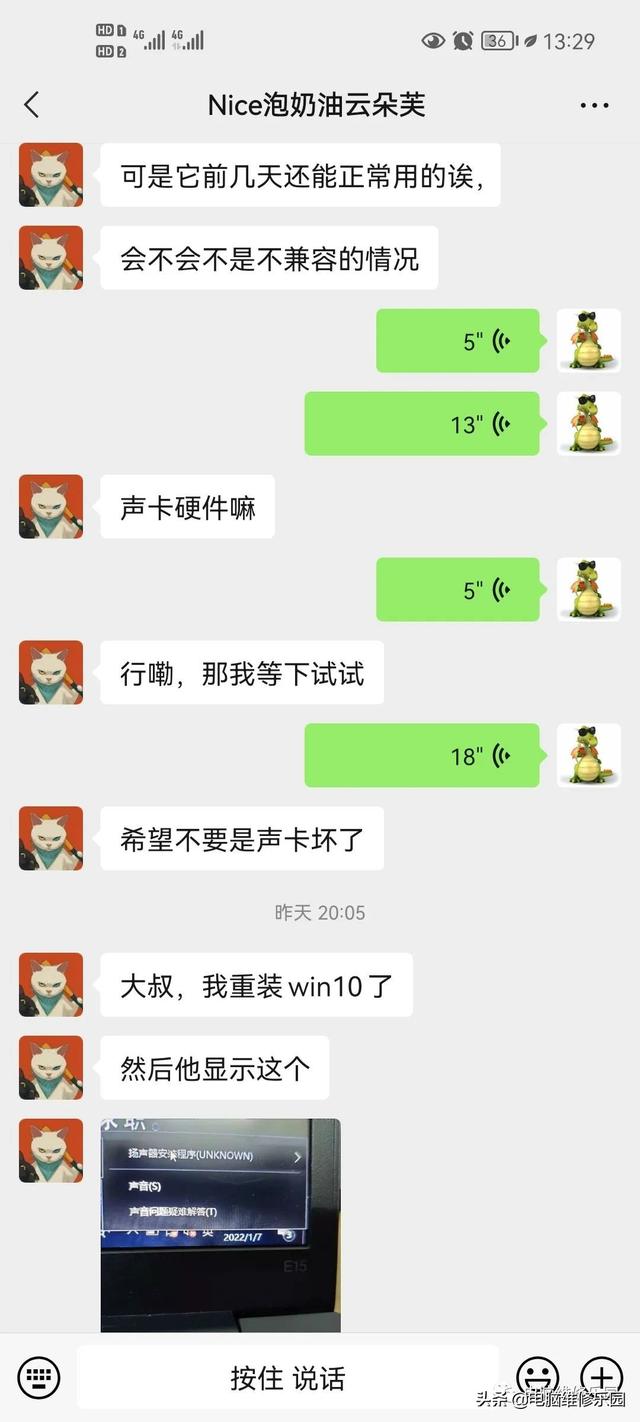Open the emoji picker

pyautogui.click(x=537, y=1377)
